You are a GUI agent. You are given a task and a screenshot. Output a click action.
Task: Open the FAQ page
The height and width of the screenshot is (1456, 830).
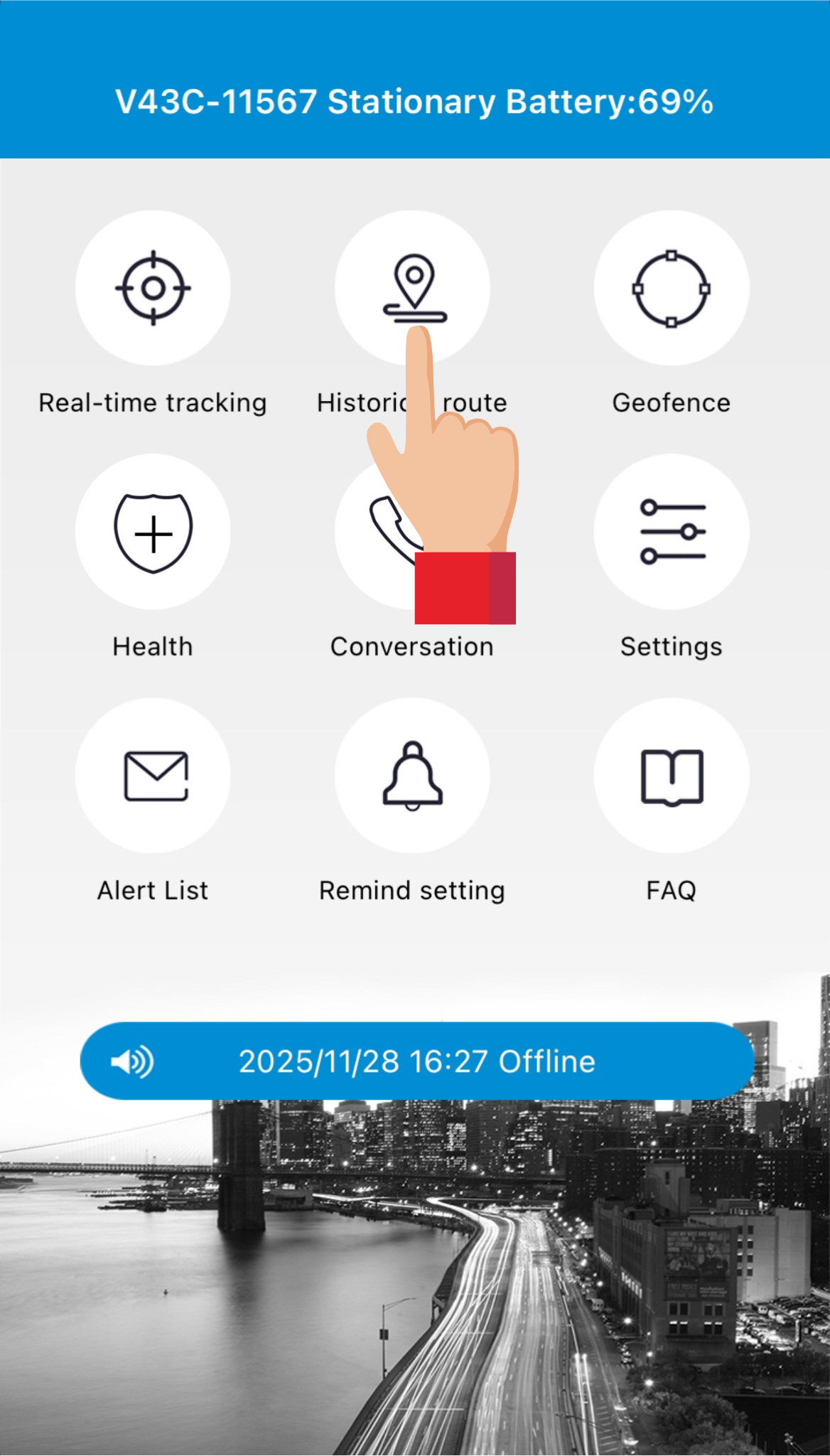(x=671, y=776)
